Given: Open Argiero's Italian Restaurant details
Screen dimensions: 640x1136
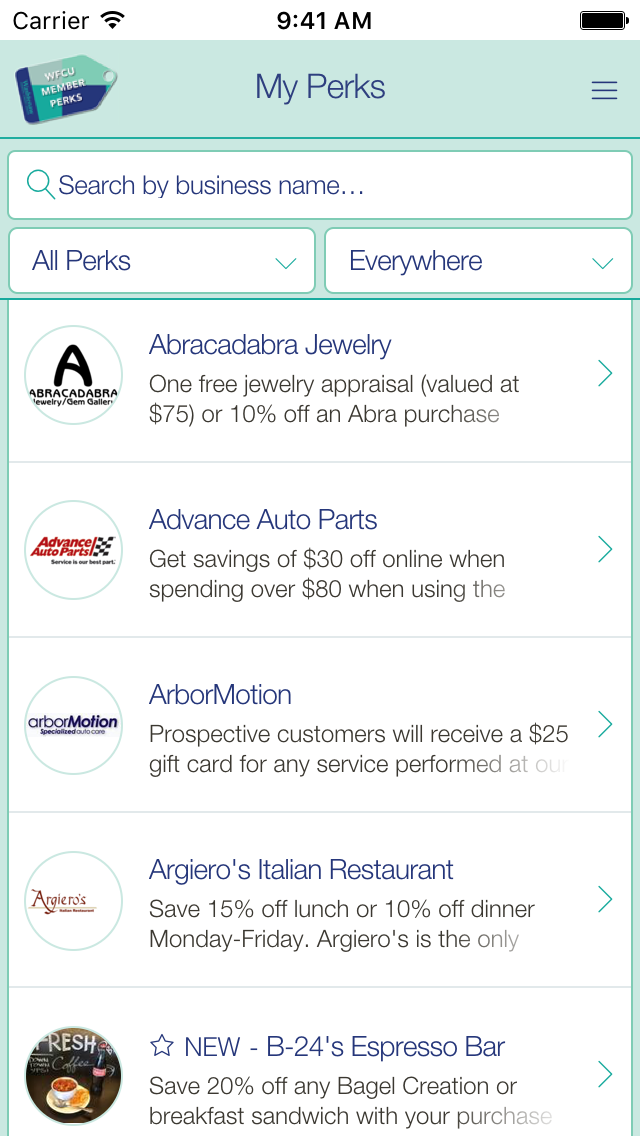Looking at the screenshot, I should click(320, 900).
